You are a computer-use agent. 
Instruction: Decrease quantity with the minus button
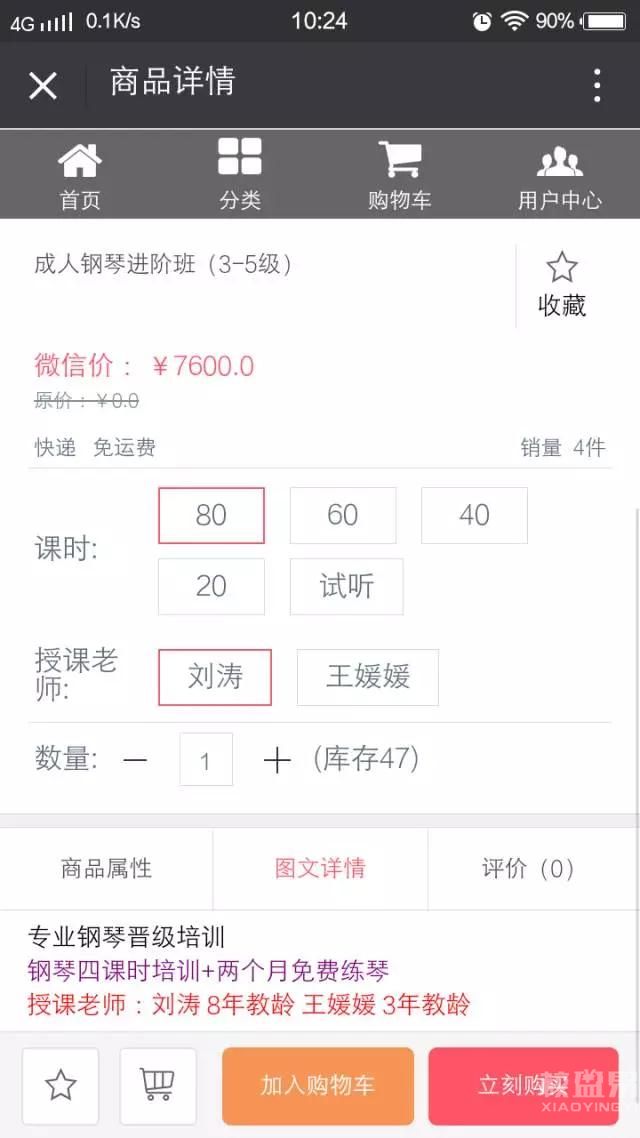click(135, 760)
